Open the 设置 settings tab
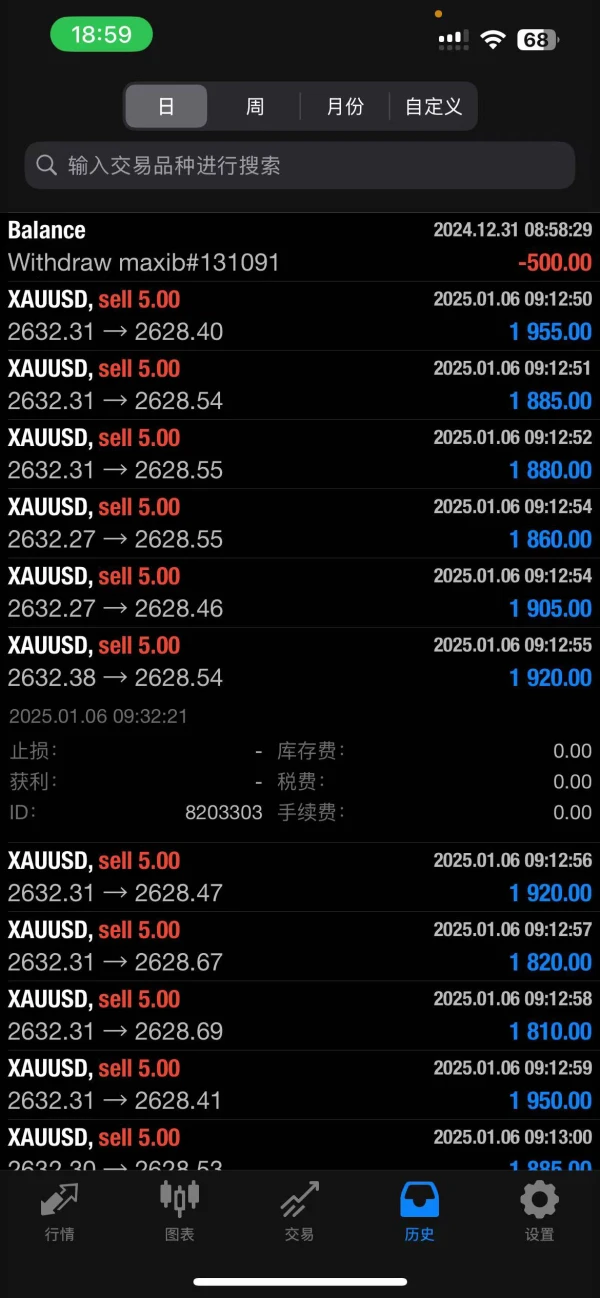Viewport: 600px width, 1298px height. coord(539,1210)
